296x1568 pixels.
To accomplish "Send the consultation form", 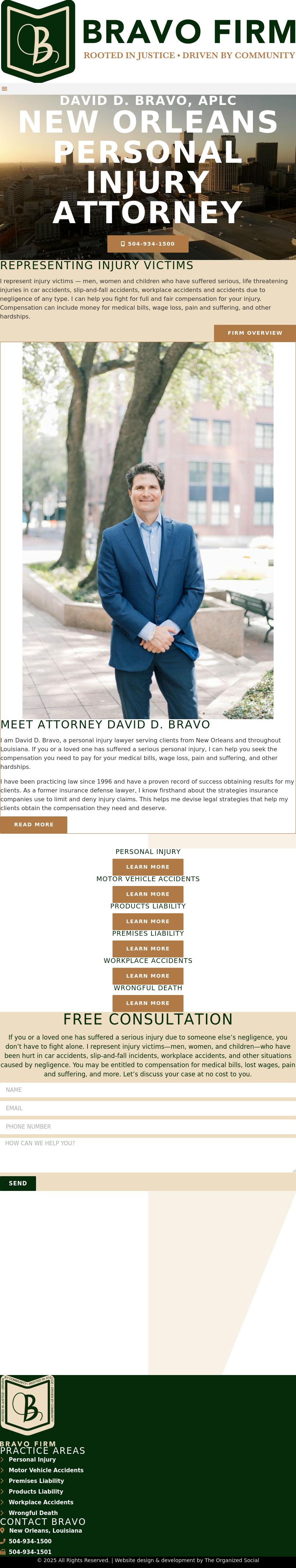I will point(18,1183).
